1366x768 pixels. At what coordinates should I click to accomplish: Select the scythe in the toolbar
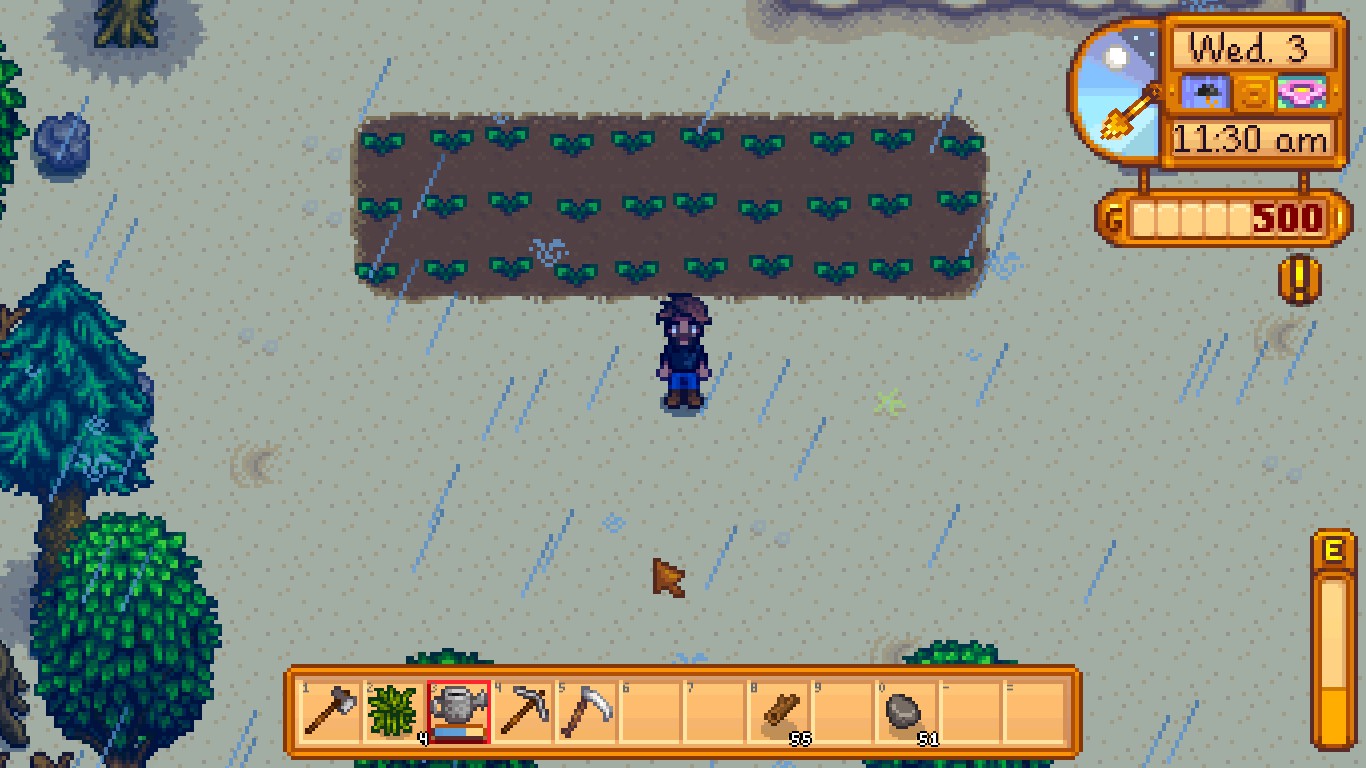[x=587, y=712]
